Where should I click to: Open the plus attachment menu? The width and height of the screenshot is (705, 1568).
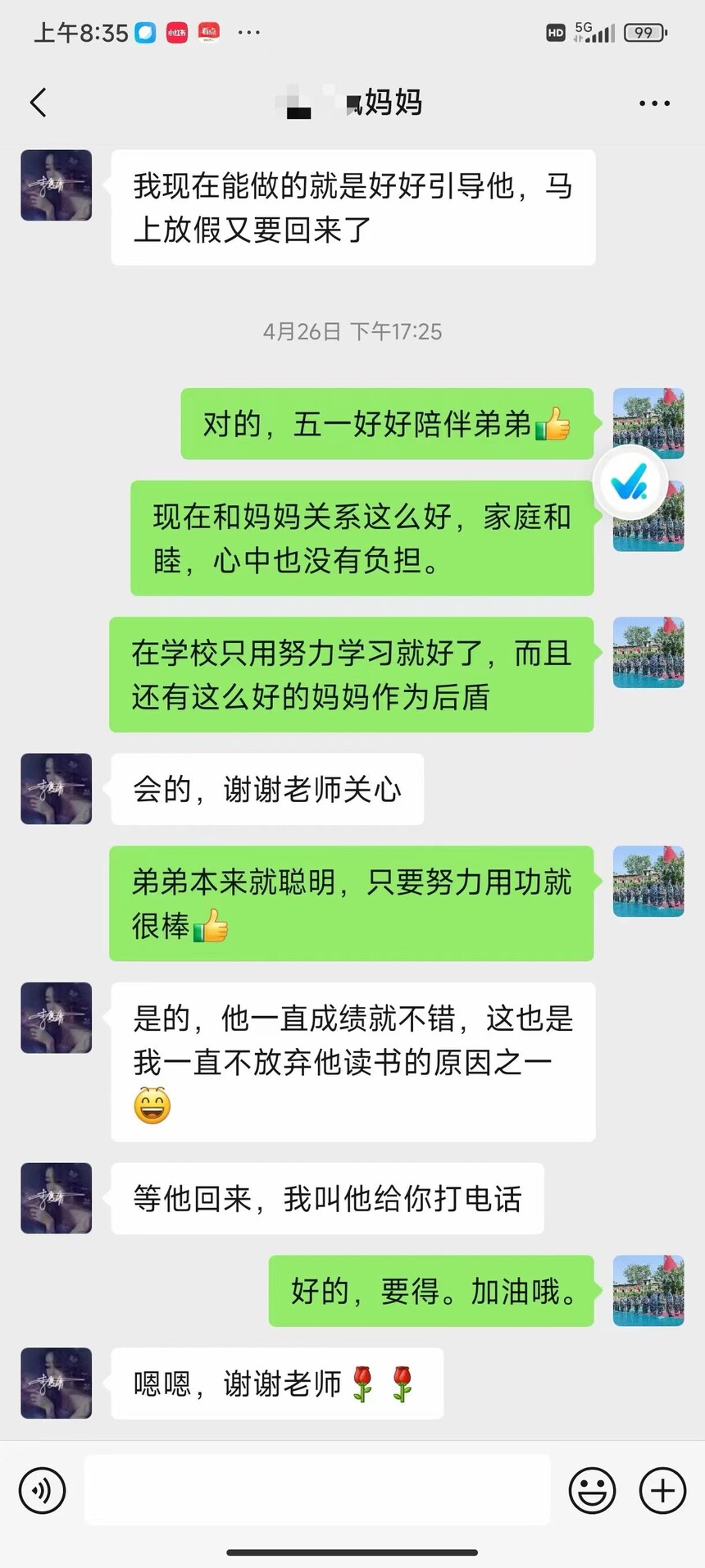pos(662,1490)
